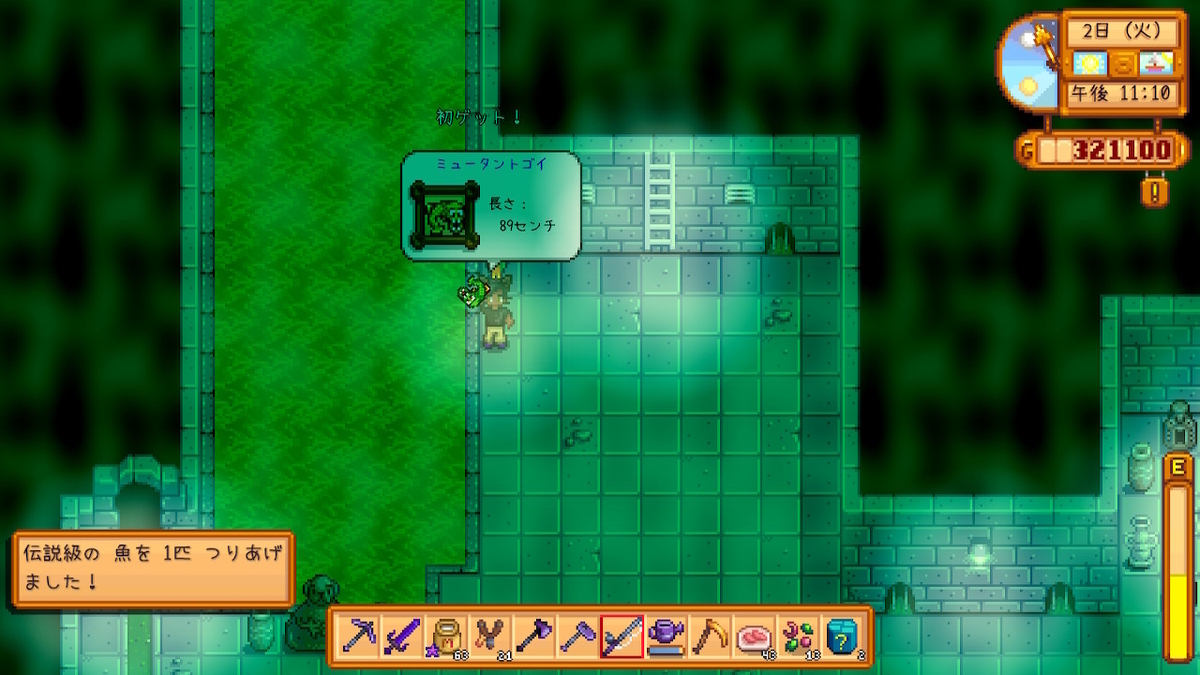The width and height of the screenshot is (1200, 675).
Task: Select the pickaxe in the toolbar
Action: [x=357, y=636]
